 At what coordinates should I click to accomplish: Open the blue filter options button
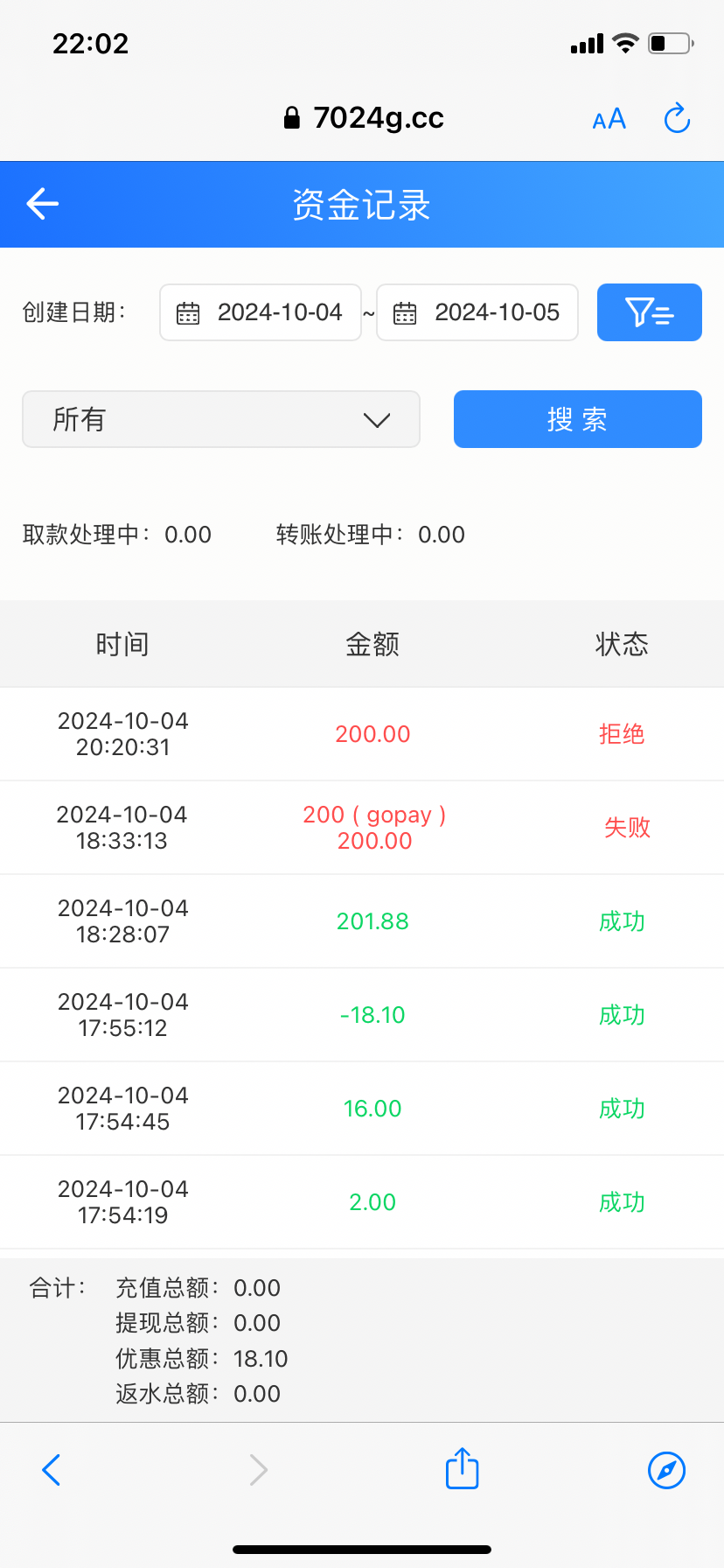click(x=649, y=312)
